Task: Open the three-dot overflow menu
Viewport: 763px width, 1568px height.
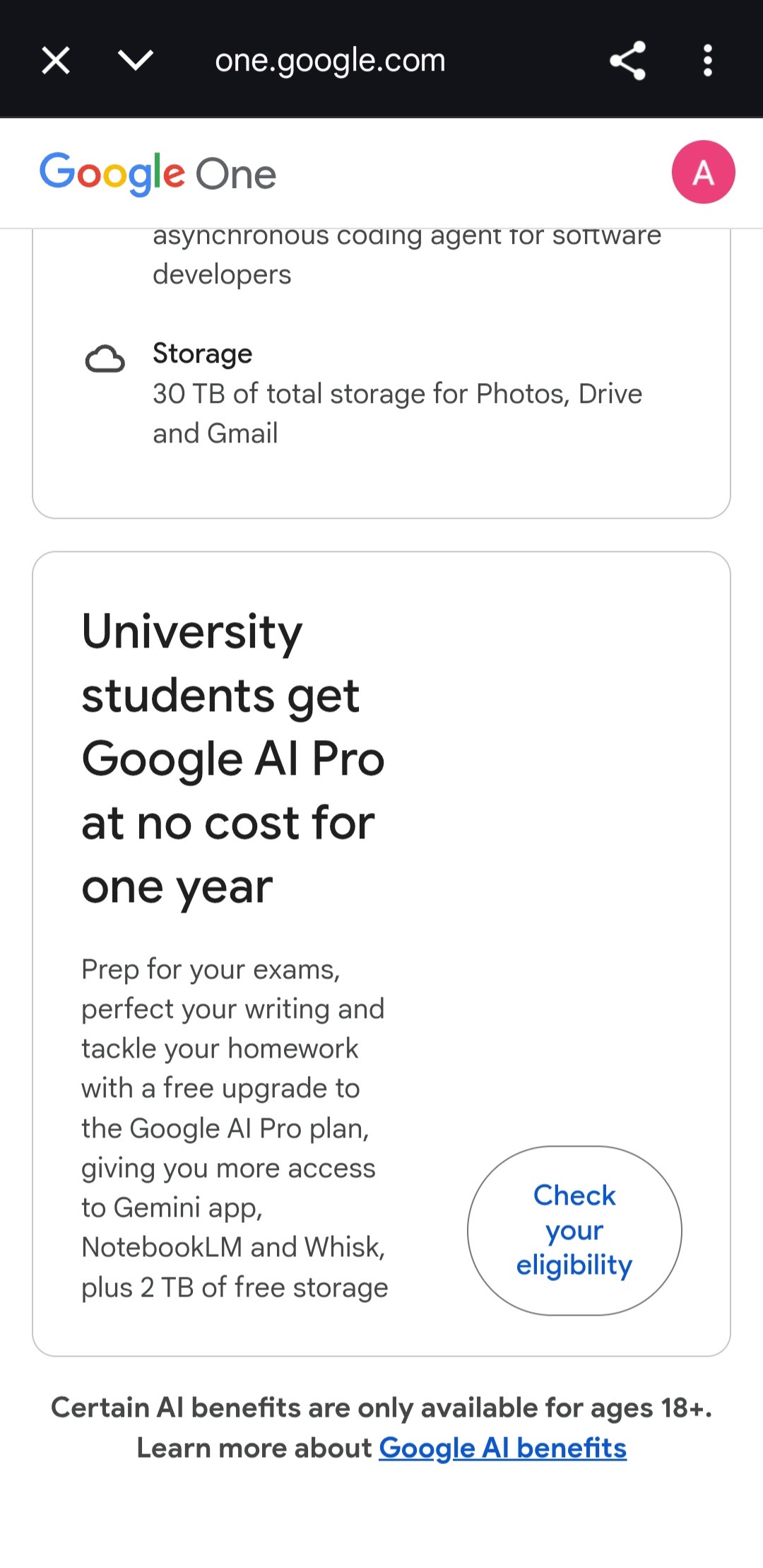Action: [x=707, y=60]
